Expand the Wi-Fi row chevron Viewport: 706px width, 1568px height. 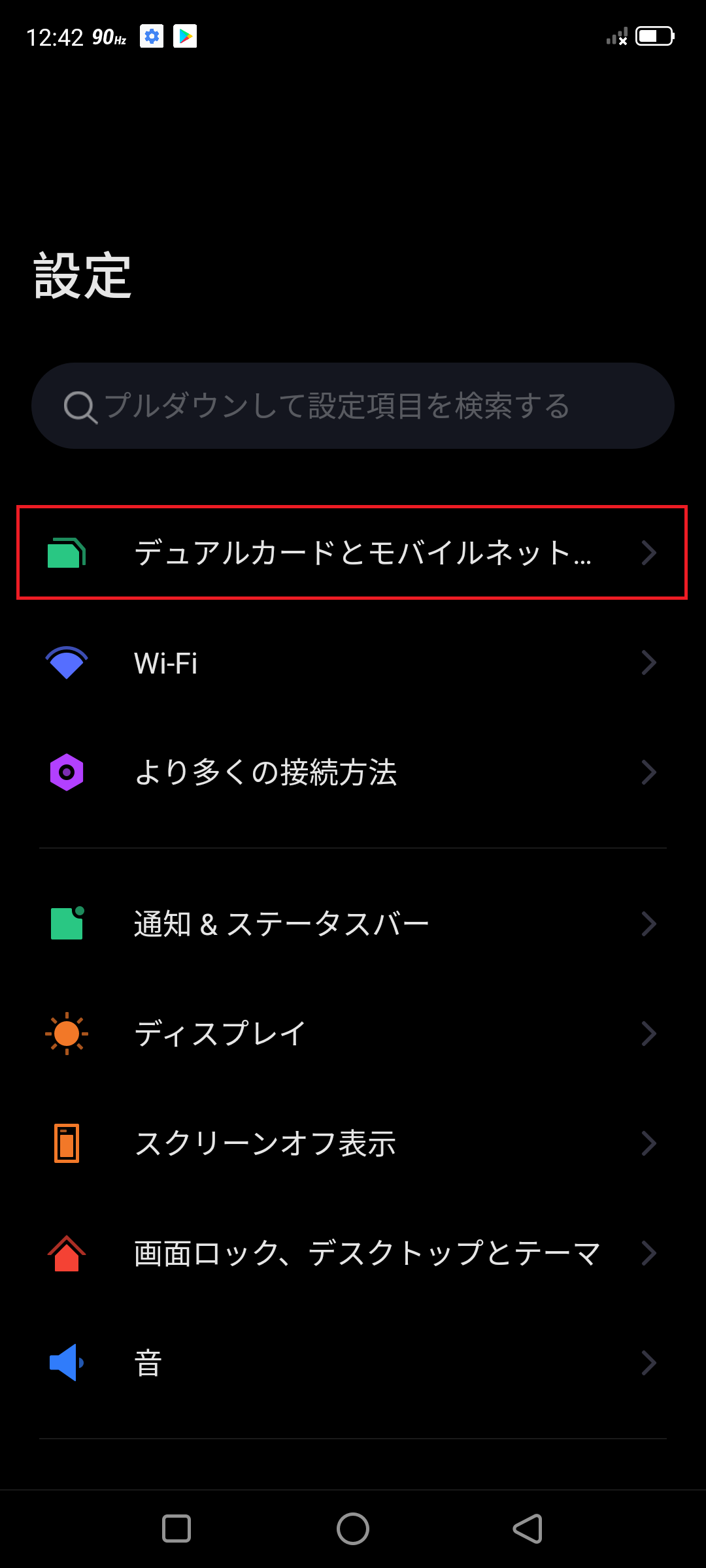coord(650,662)
